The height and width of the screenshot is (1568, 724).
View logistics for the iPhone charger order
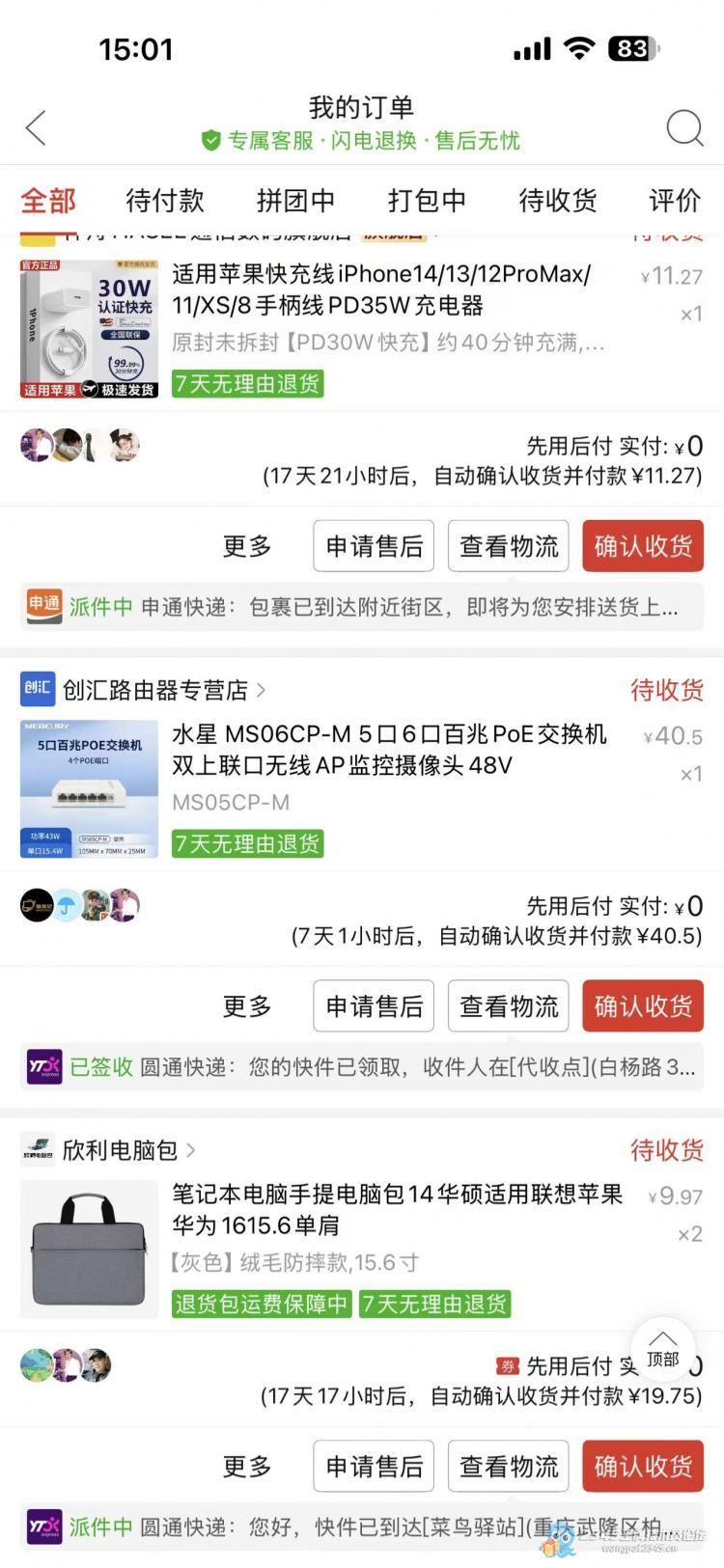(508, 546)
